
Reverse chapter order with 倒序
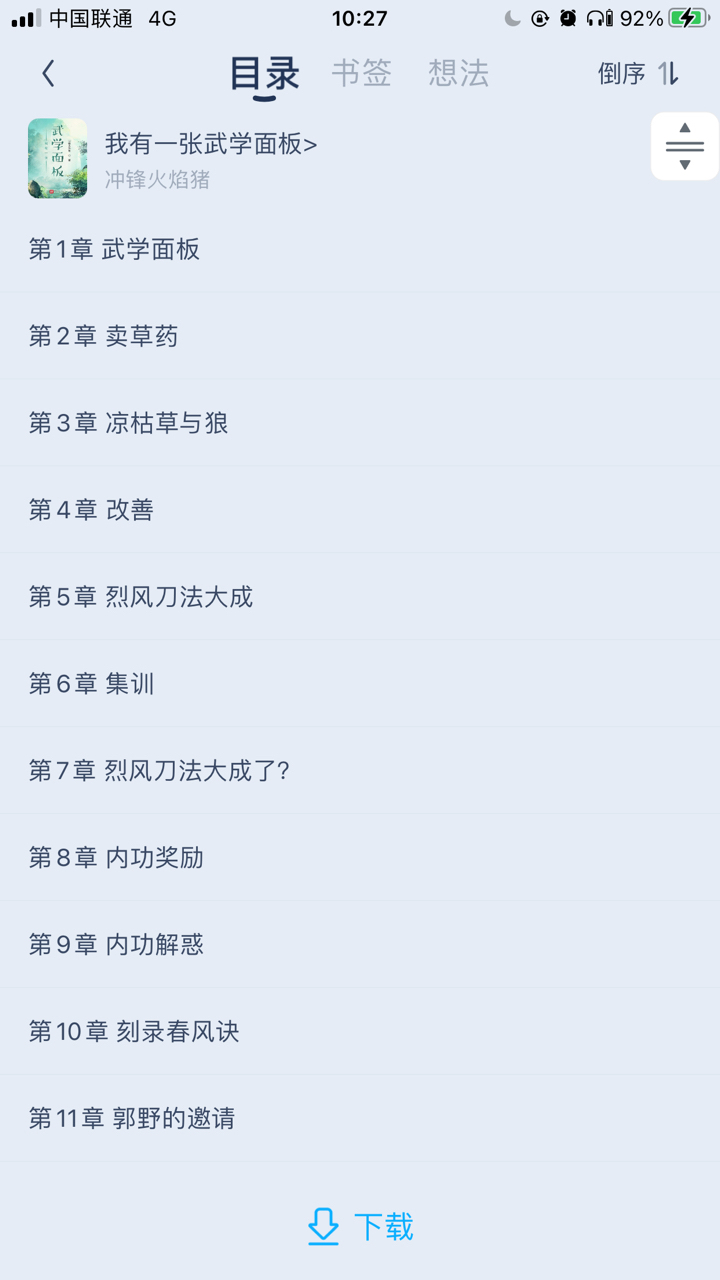tap(639, 73)
